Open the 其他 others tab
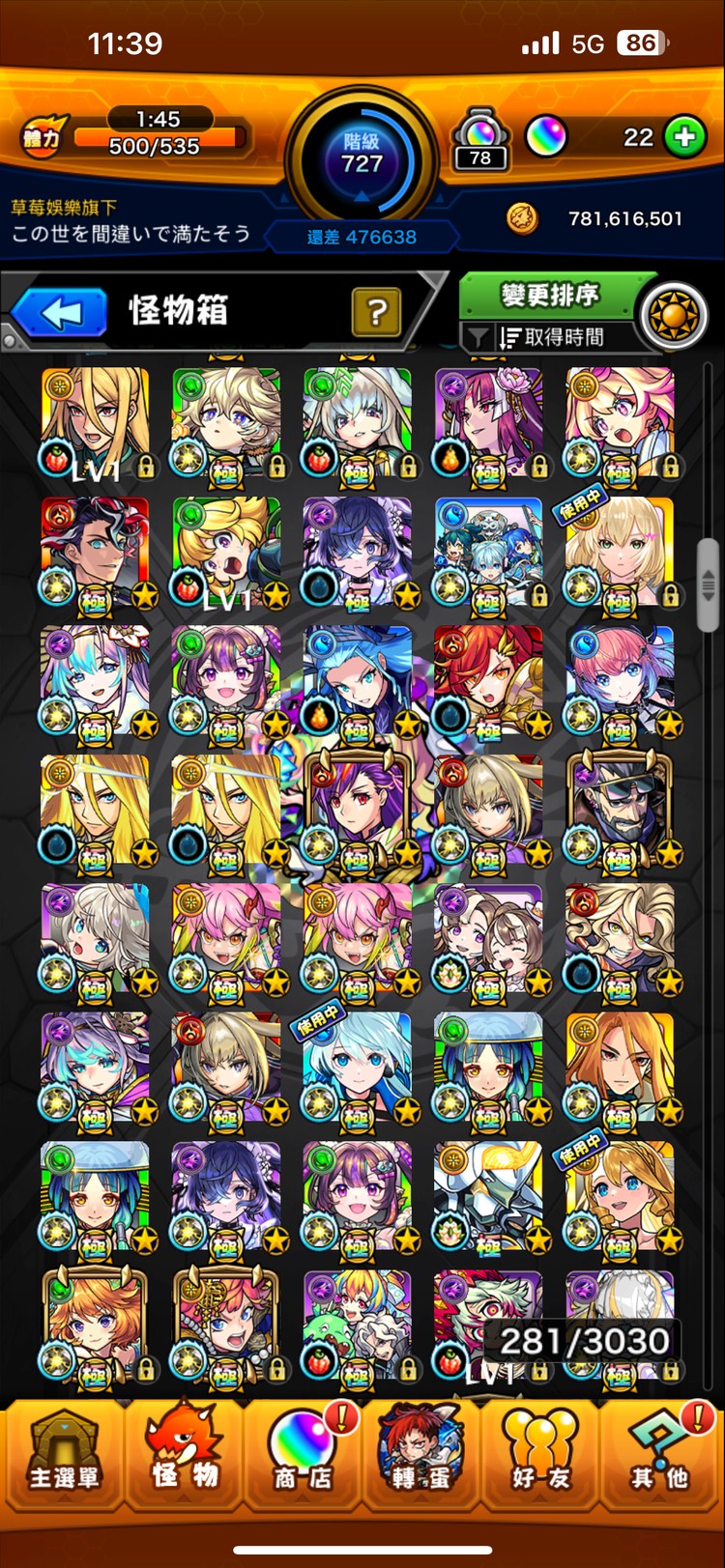725x1568 pixels. 659,1449
